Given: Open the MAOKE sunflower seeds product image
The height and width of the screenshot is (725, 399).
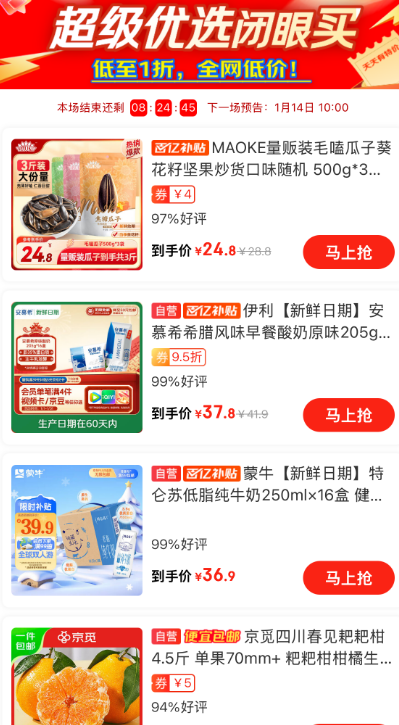Looking at the screenshot, I should [77, 204].
